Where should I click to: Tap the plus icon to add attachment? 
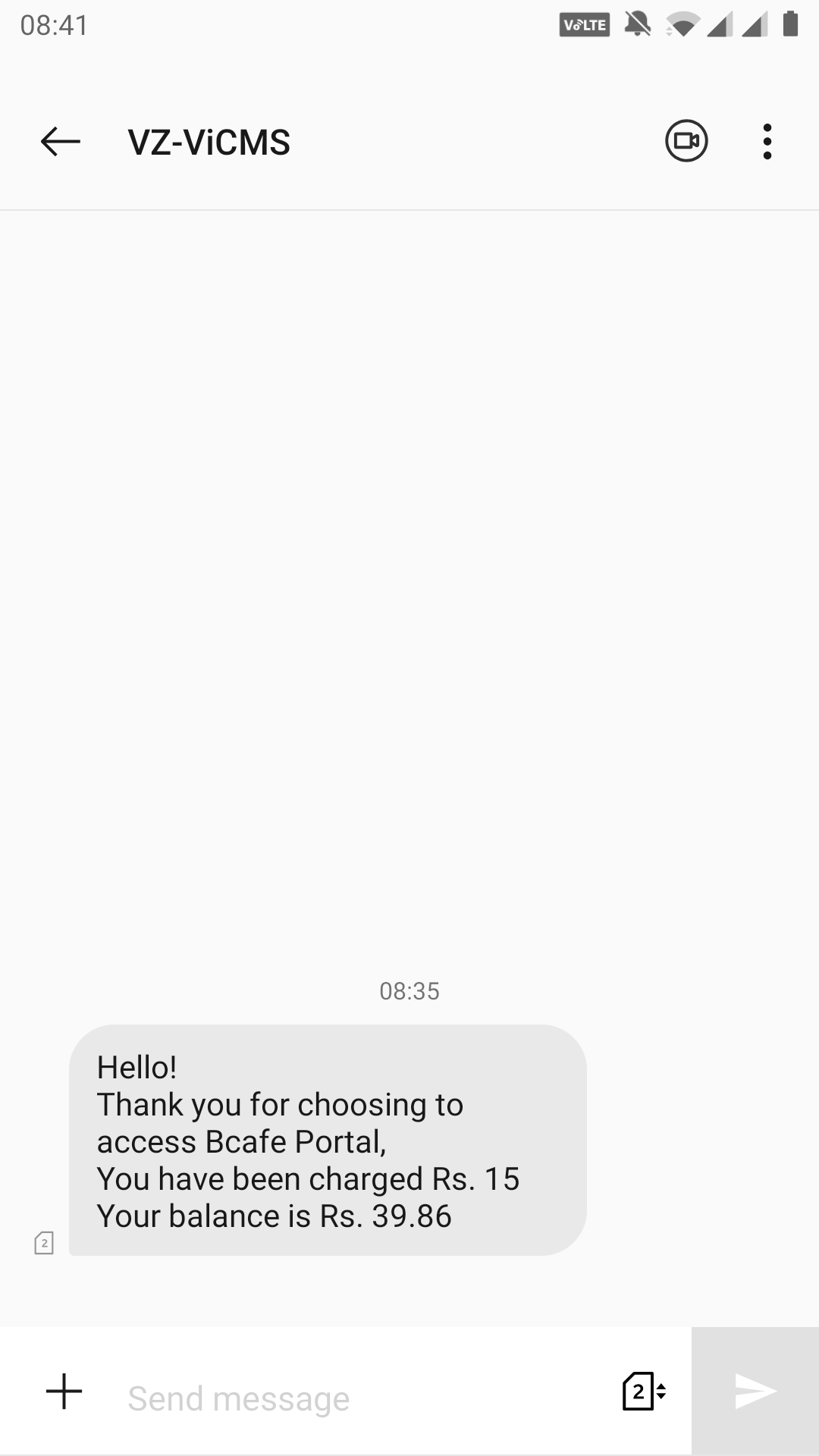(64, 1392)
